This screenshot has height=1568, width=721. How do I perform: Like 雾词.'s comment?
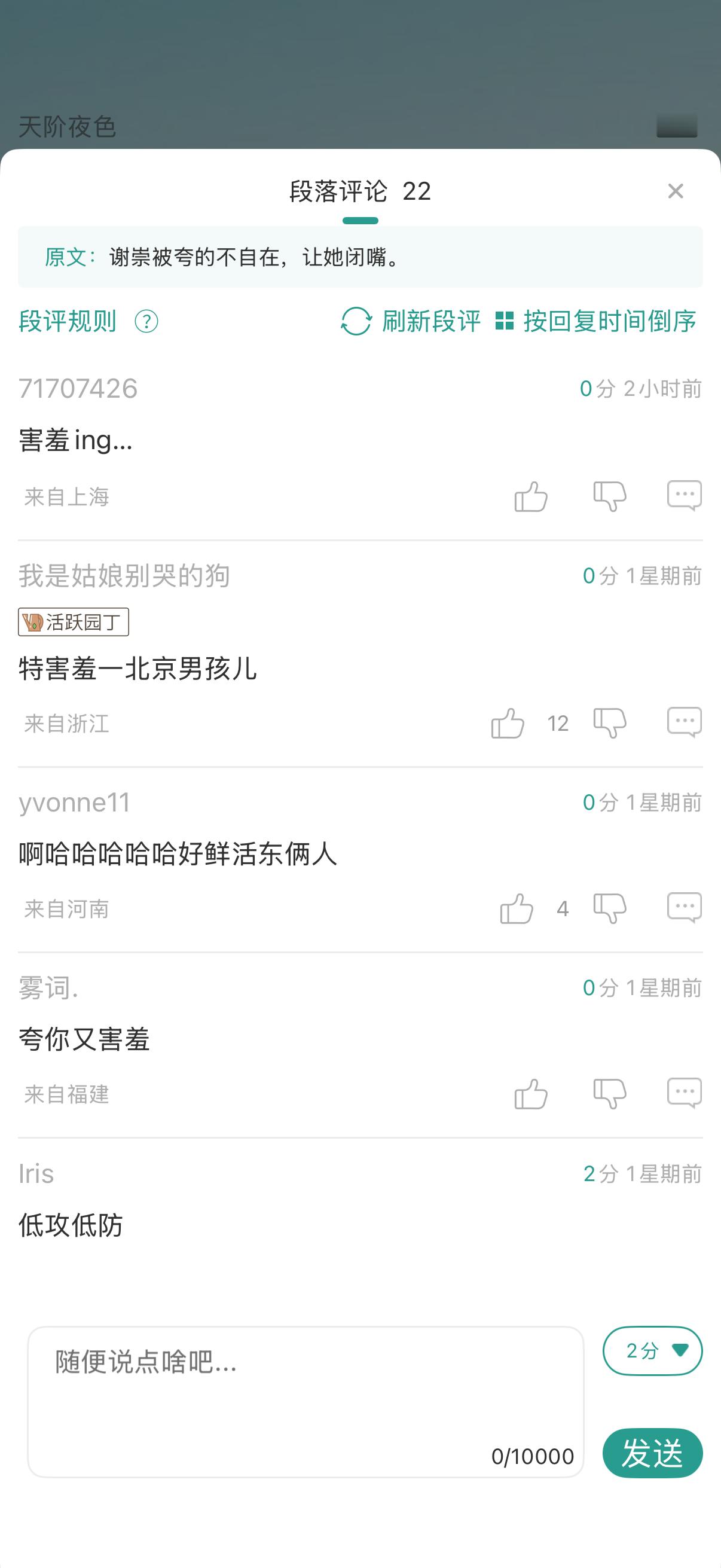pos(530,1094)
